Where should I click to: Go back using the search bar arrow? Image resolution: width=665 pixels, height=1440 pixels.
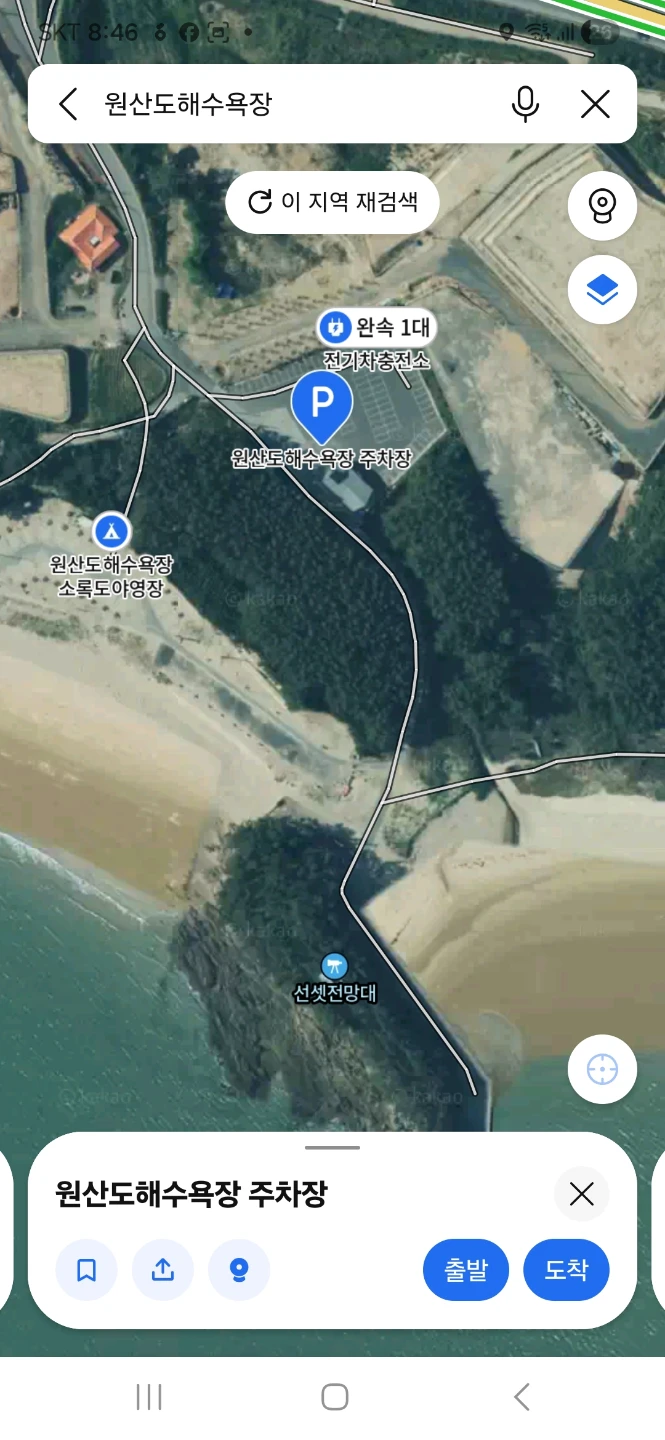(x=68, y=104)
